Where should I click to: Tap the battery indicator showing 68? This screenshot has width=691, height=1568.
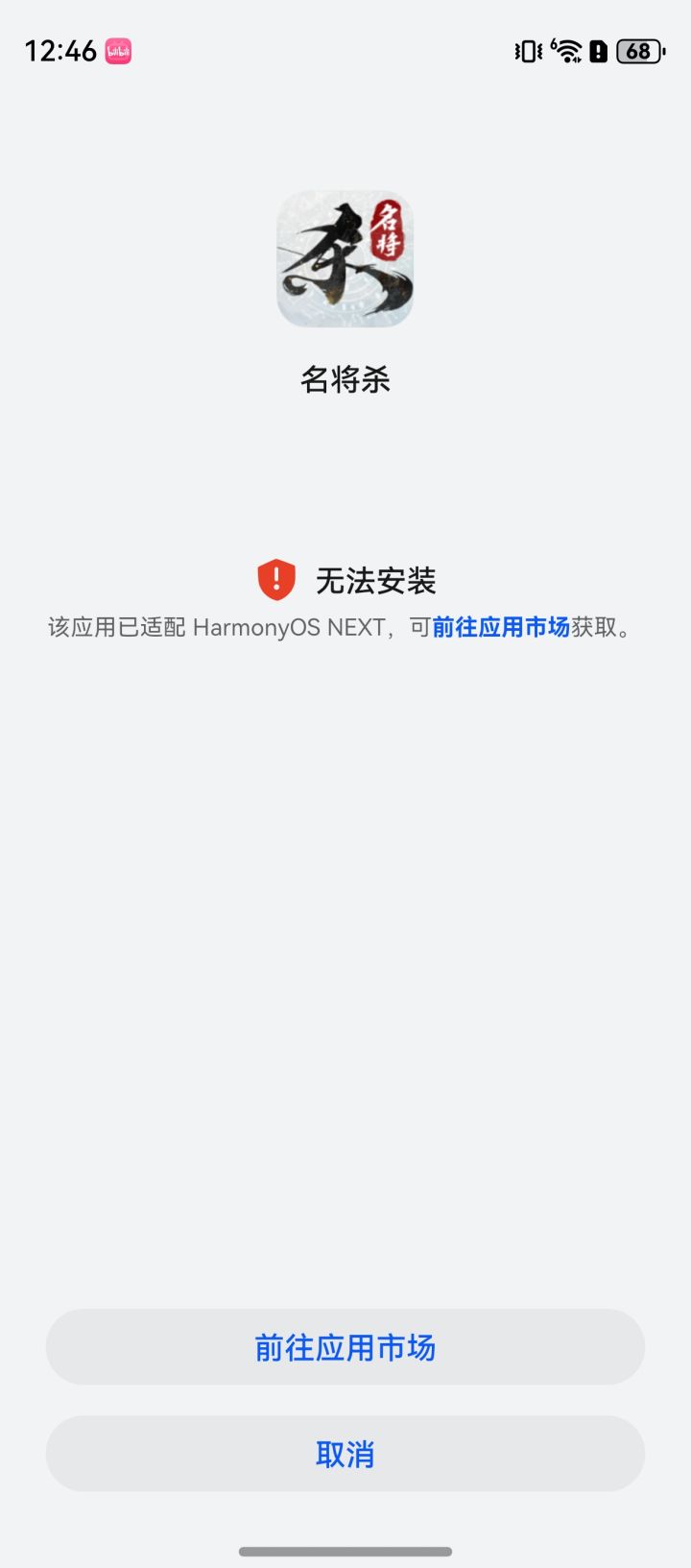[x=639, y=51]
